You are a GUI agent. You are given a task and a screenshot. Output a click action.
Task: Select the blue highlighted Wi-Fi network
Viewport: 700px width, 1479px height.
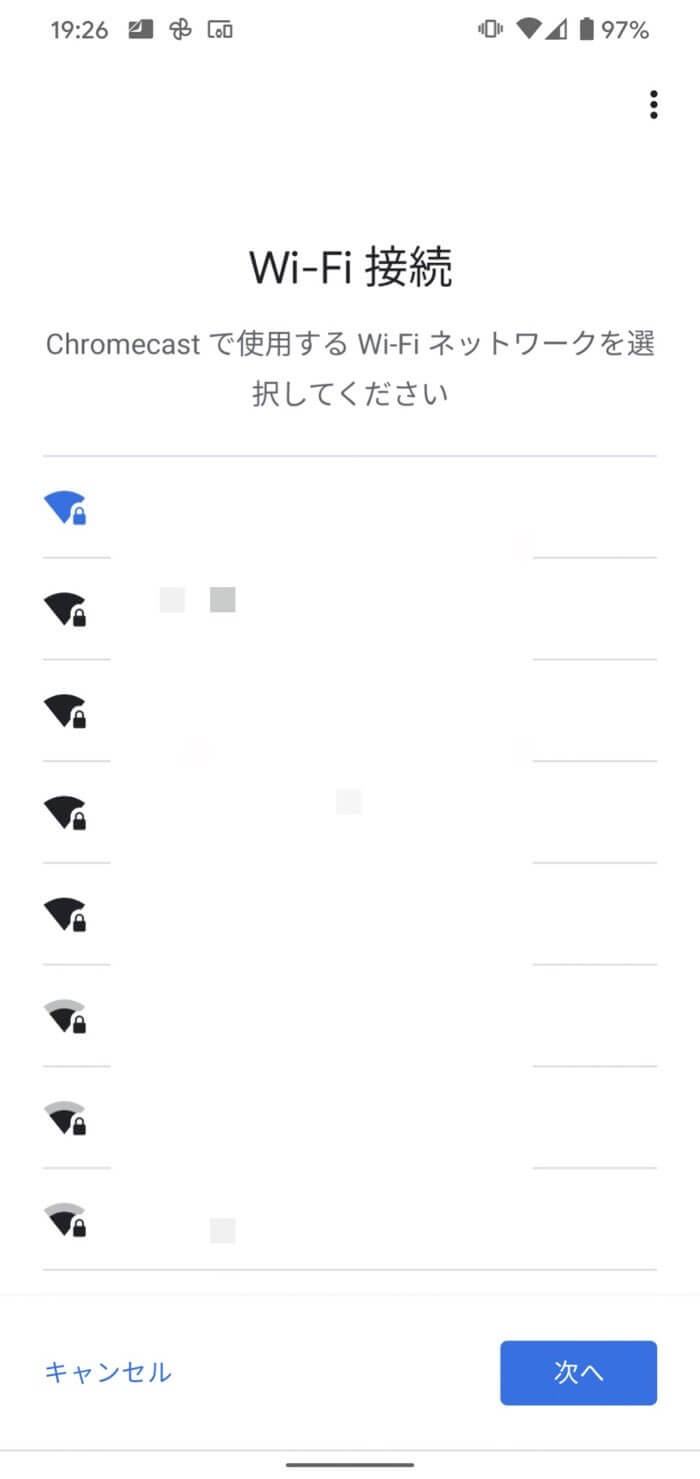[350, 507]
